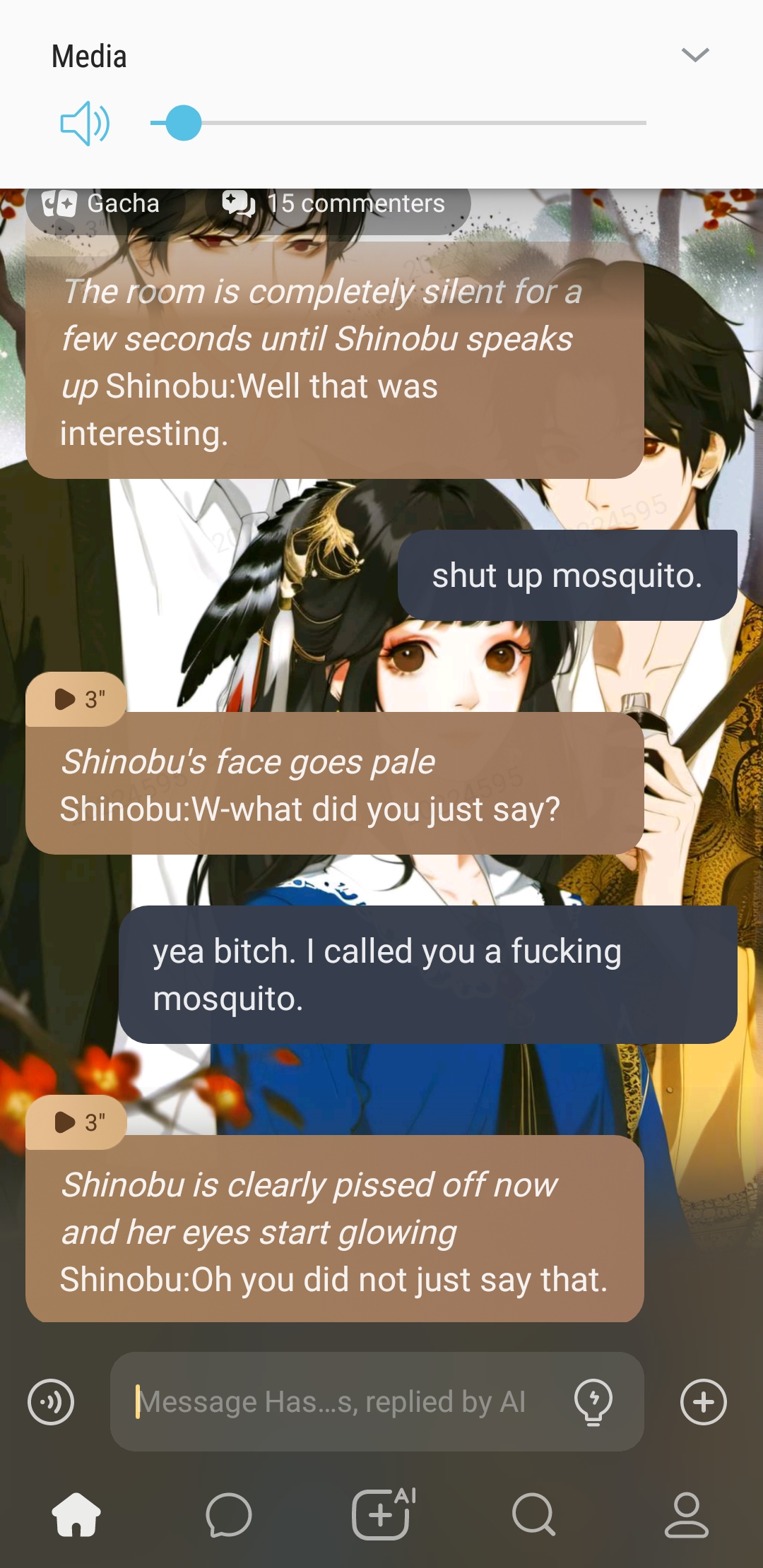Focus the message input field
The height and width of the screenshot is (1568, 763).
339,1402
